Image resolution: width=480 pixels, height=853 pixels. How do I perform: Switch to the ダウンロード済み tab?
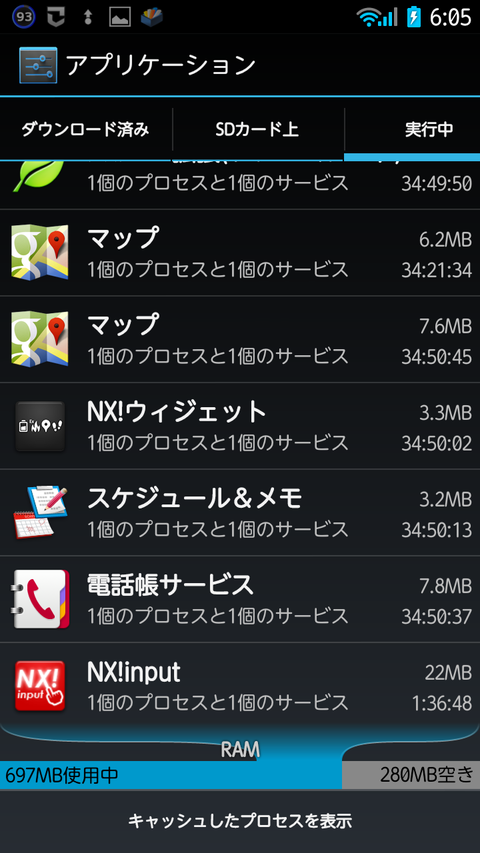coord(85,129)
